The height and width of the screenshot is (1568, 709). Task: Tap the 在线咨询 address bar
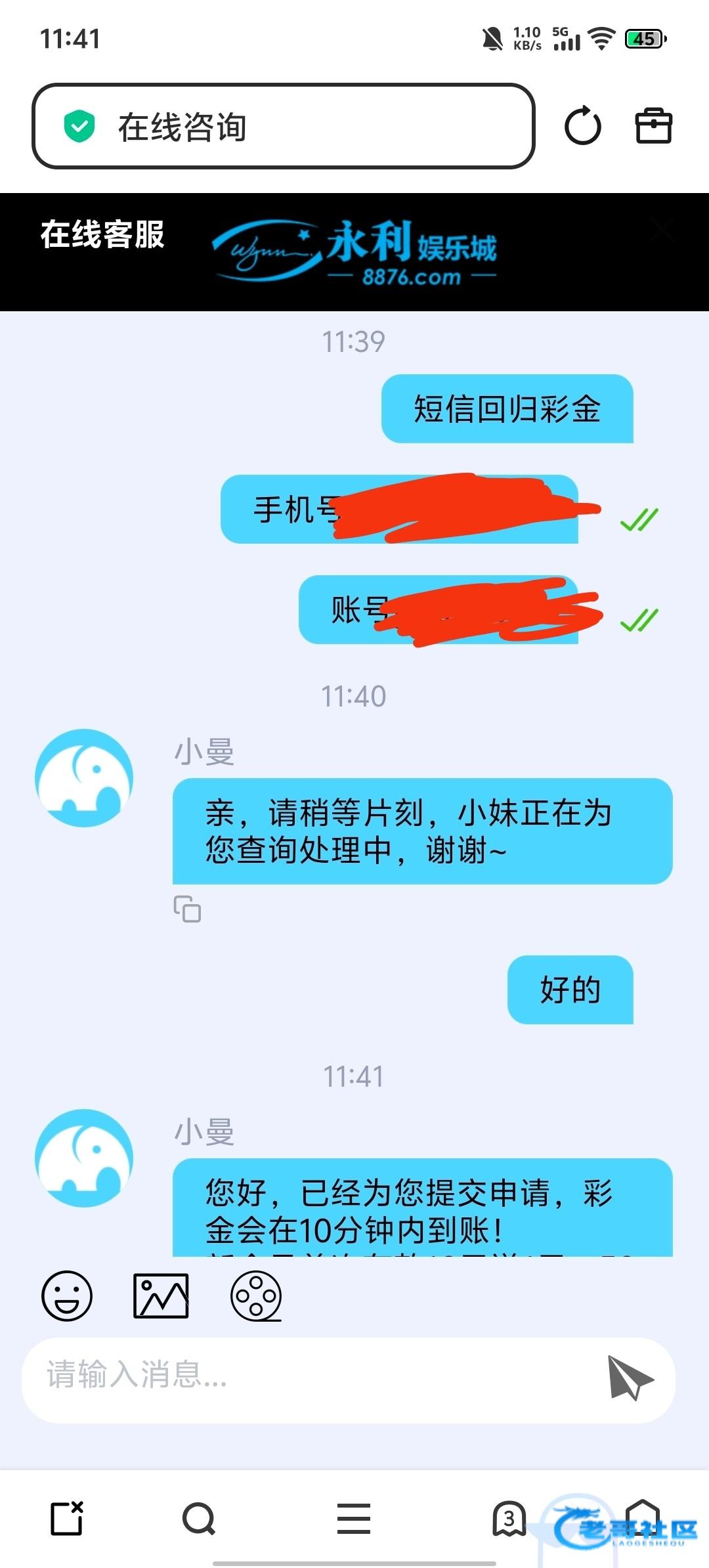coord(282,126)
